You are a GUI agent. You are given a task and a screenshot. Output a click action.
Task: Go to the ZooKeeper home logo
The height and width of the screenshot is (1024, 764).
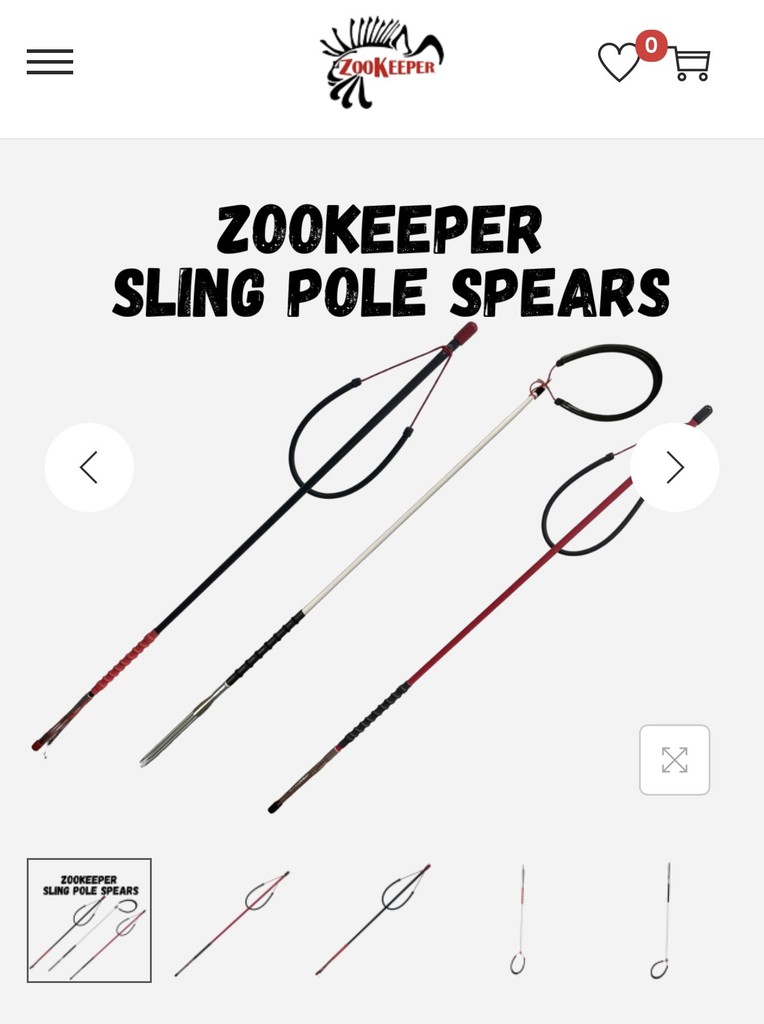tap(382, 62)
